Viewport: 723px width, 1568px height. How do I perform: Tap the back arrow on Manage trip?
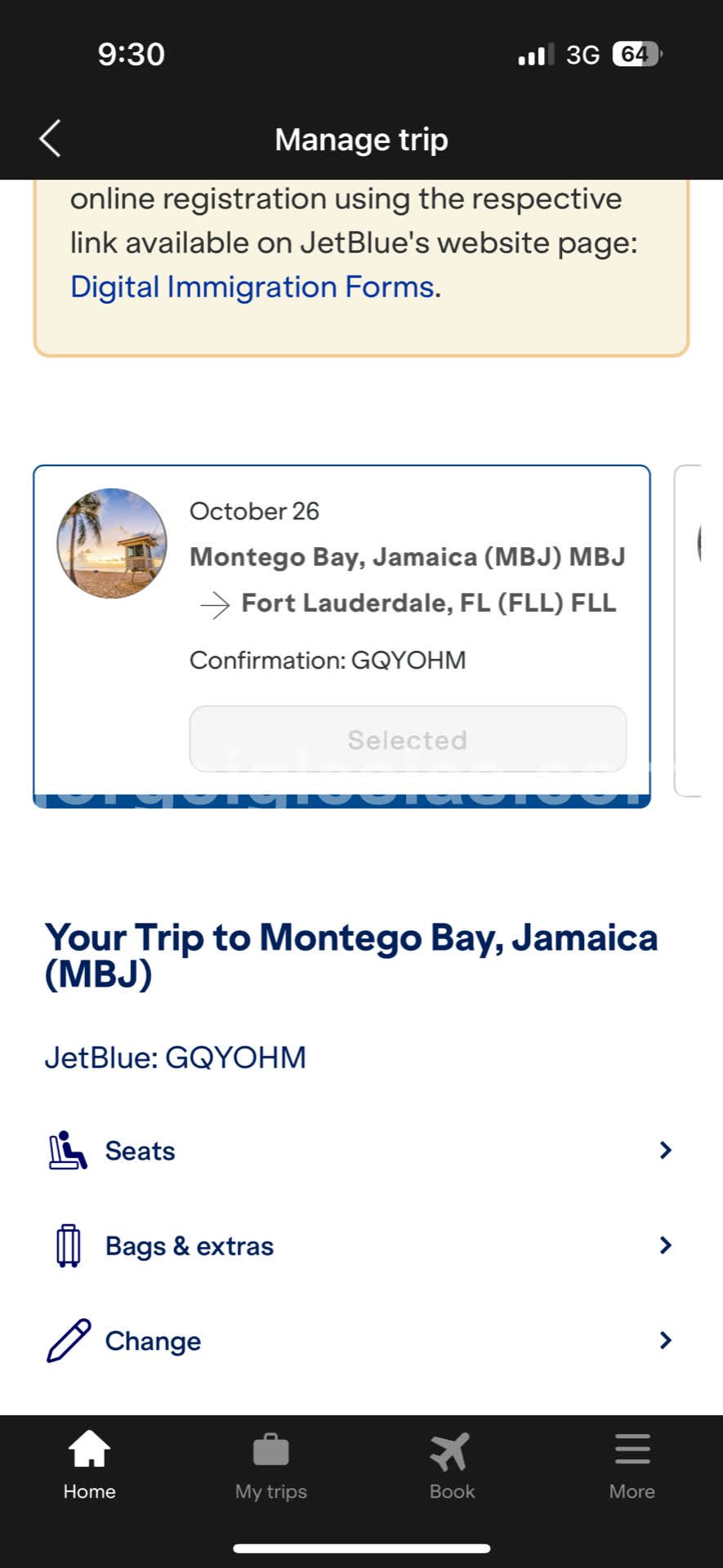pos(49,138)
